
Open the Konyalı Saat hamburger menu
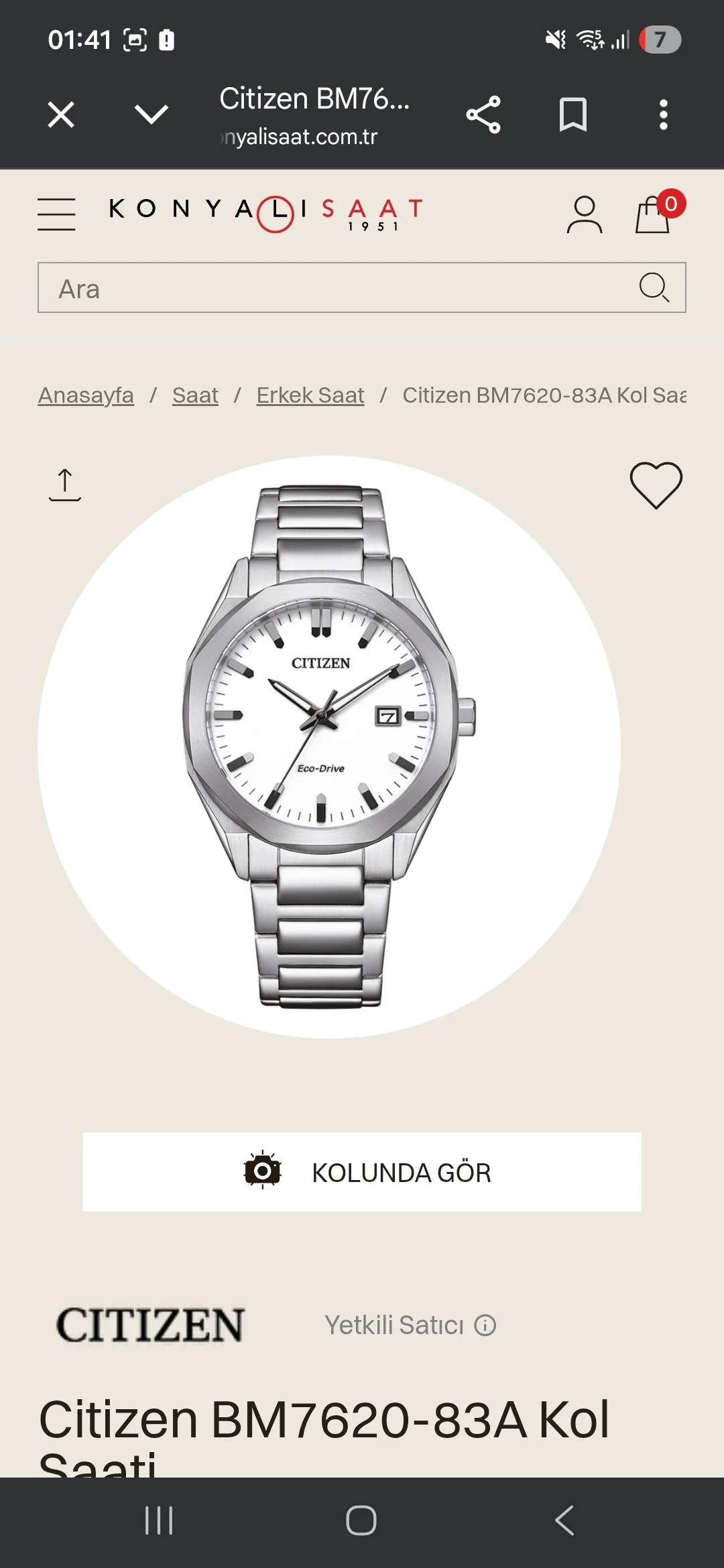(x=56, y=214)
